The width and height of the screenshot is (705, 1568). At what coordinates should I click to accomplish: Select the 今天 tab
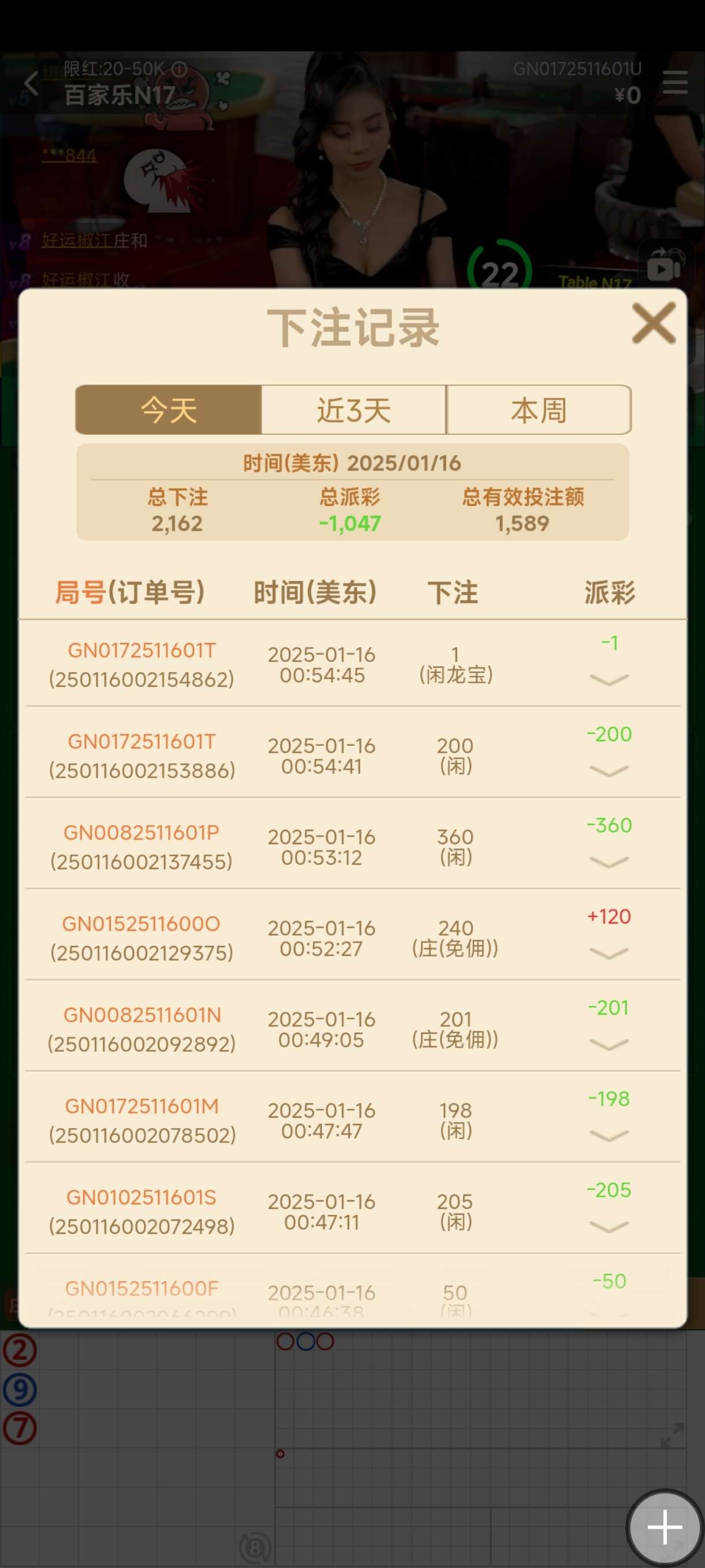[x=169, y=410]
